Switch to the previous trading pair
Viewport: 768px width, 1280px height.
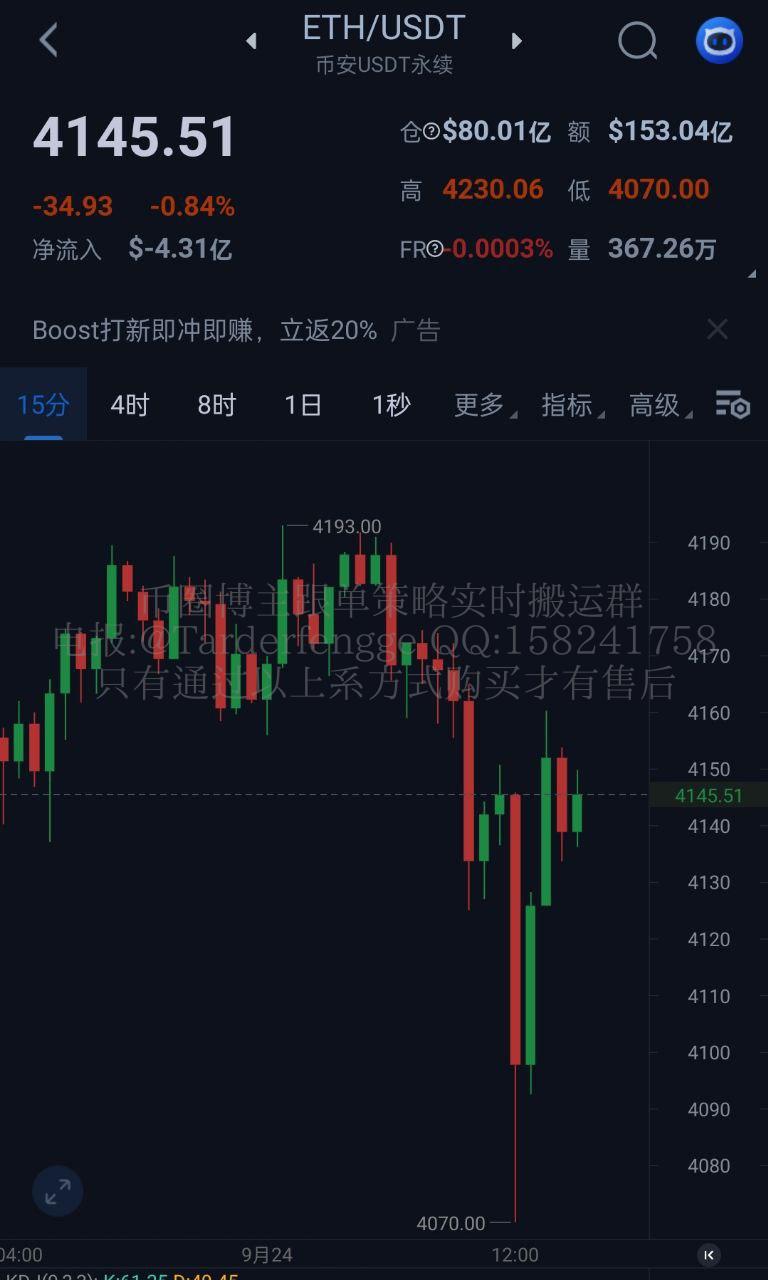tap(251, 41)
